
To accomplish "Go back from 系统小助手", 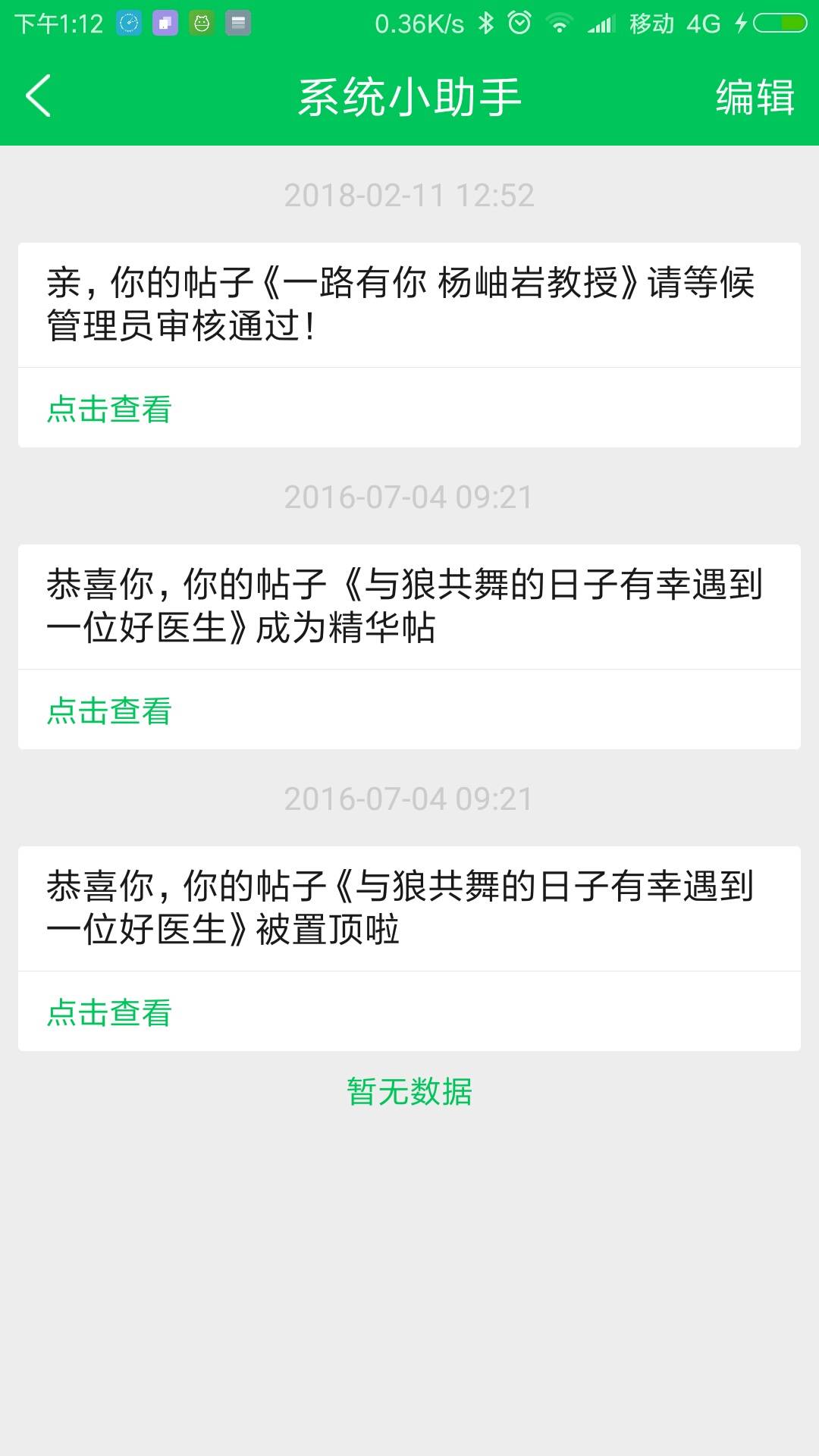I will (x=39, y=96).
